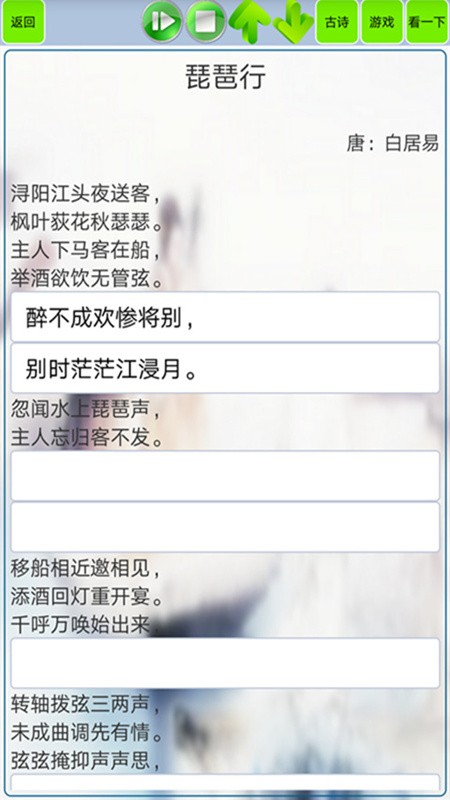Tap the 返回 back button
450x800 pixels.
[x=23, y=22]
